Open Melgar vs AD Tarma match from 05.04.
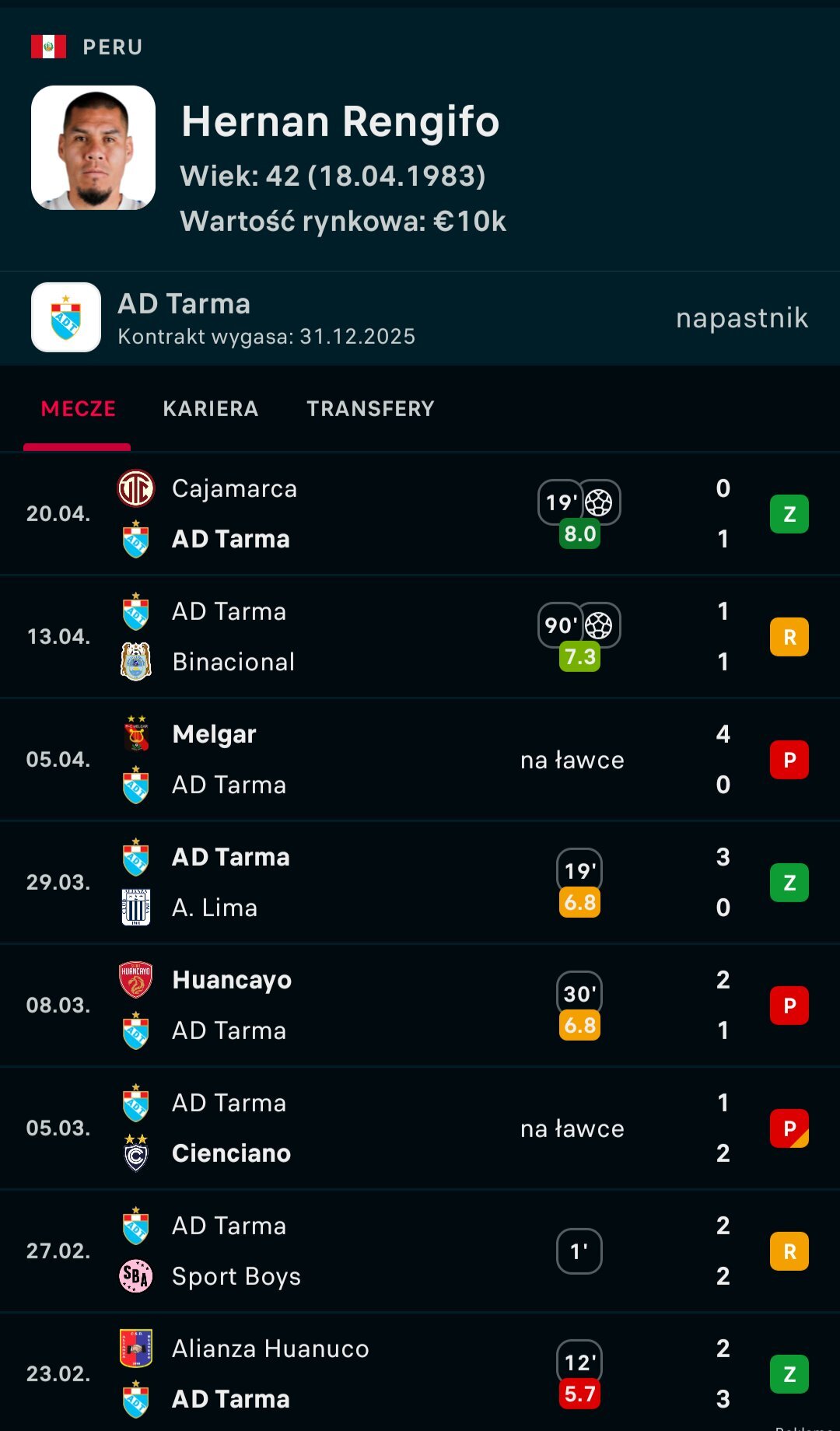Screen dimensions: 840x1431 389,759
